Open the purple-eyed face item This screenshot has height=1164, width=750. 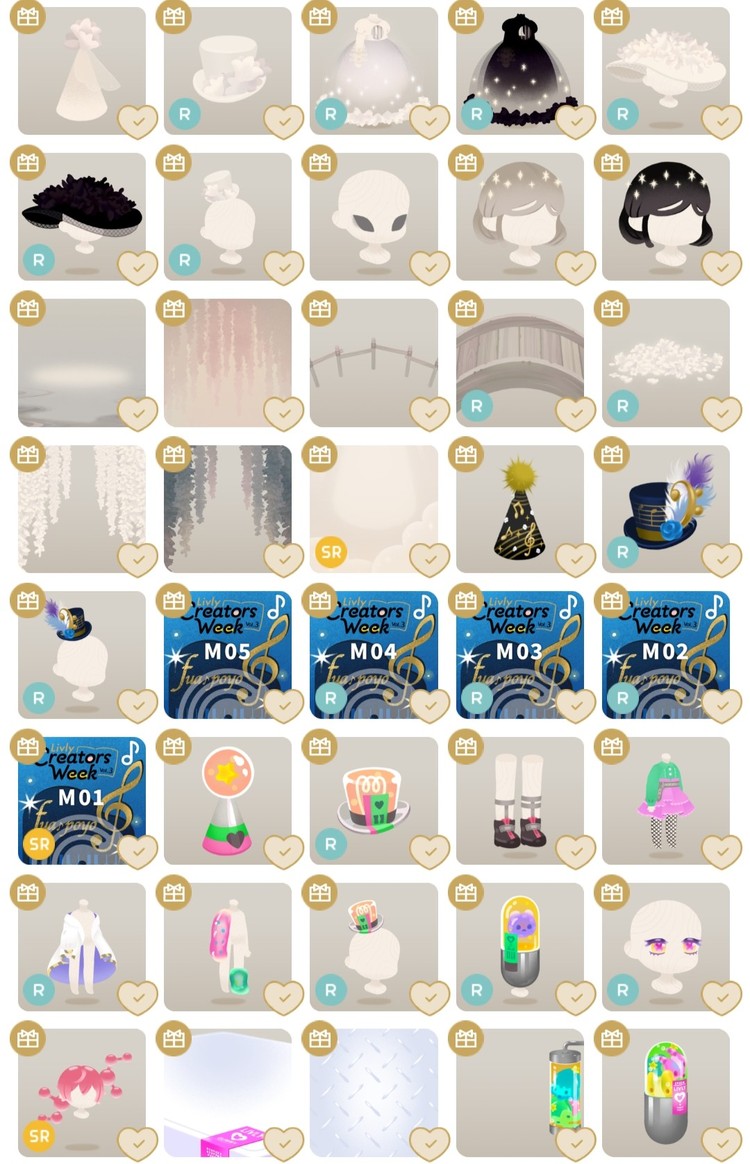pos(665,945)
